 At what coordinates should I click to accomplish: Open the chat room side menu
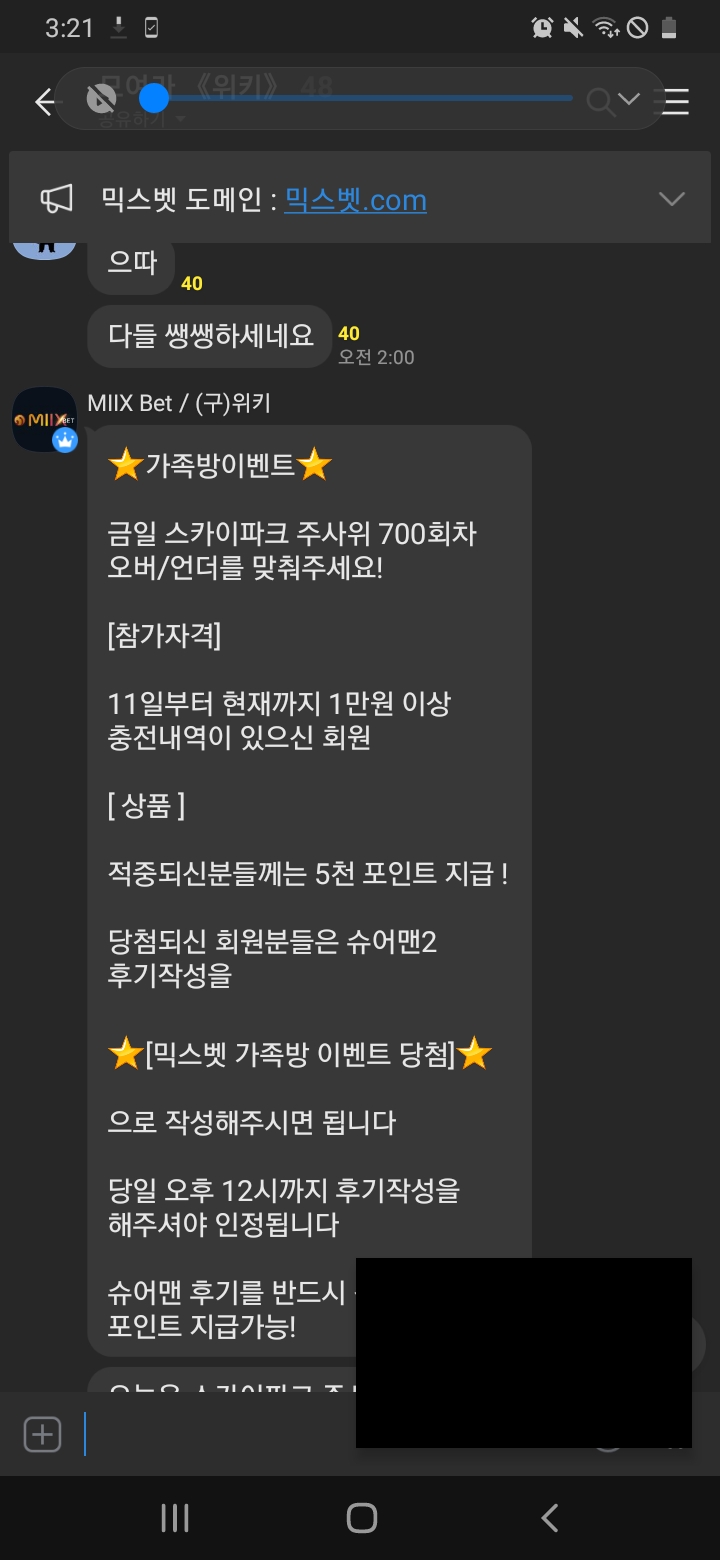pos(676,102)
